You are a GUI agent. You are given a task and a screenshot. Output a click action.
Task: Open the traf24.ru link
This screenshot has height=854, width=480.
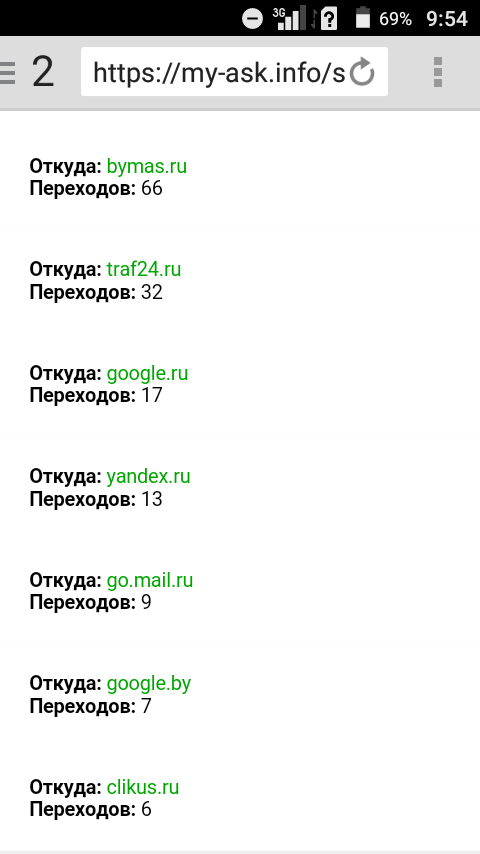[144, 270]
